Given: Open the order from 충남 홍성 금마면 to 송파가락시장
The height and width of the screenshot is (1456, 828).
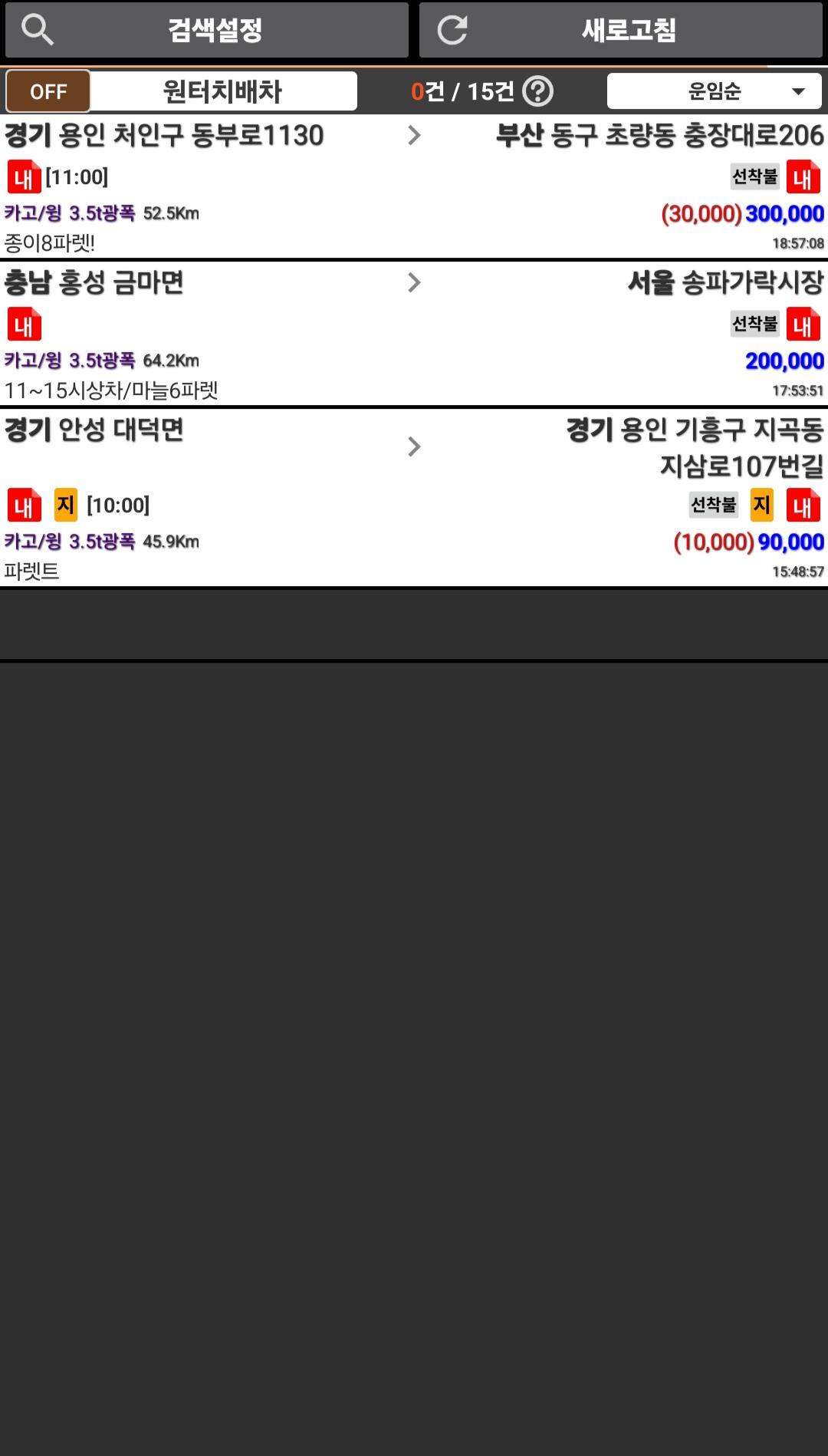Looking at the screenshot, I should point(414,334).
